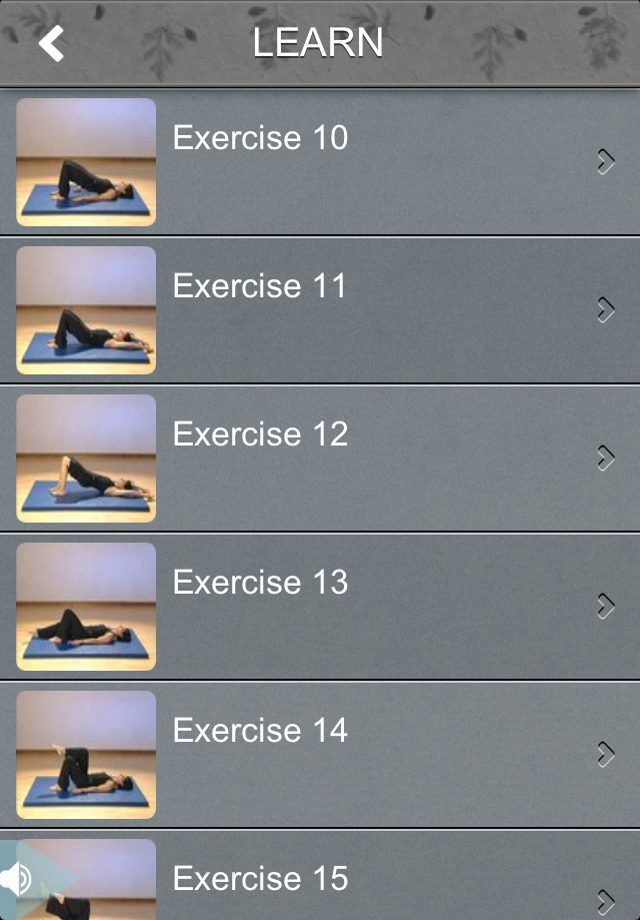View Exercise 13 details
The image size is (640, 920).
[x=320, y=605]
